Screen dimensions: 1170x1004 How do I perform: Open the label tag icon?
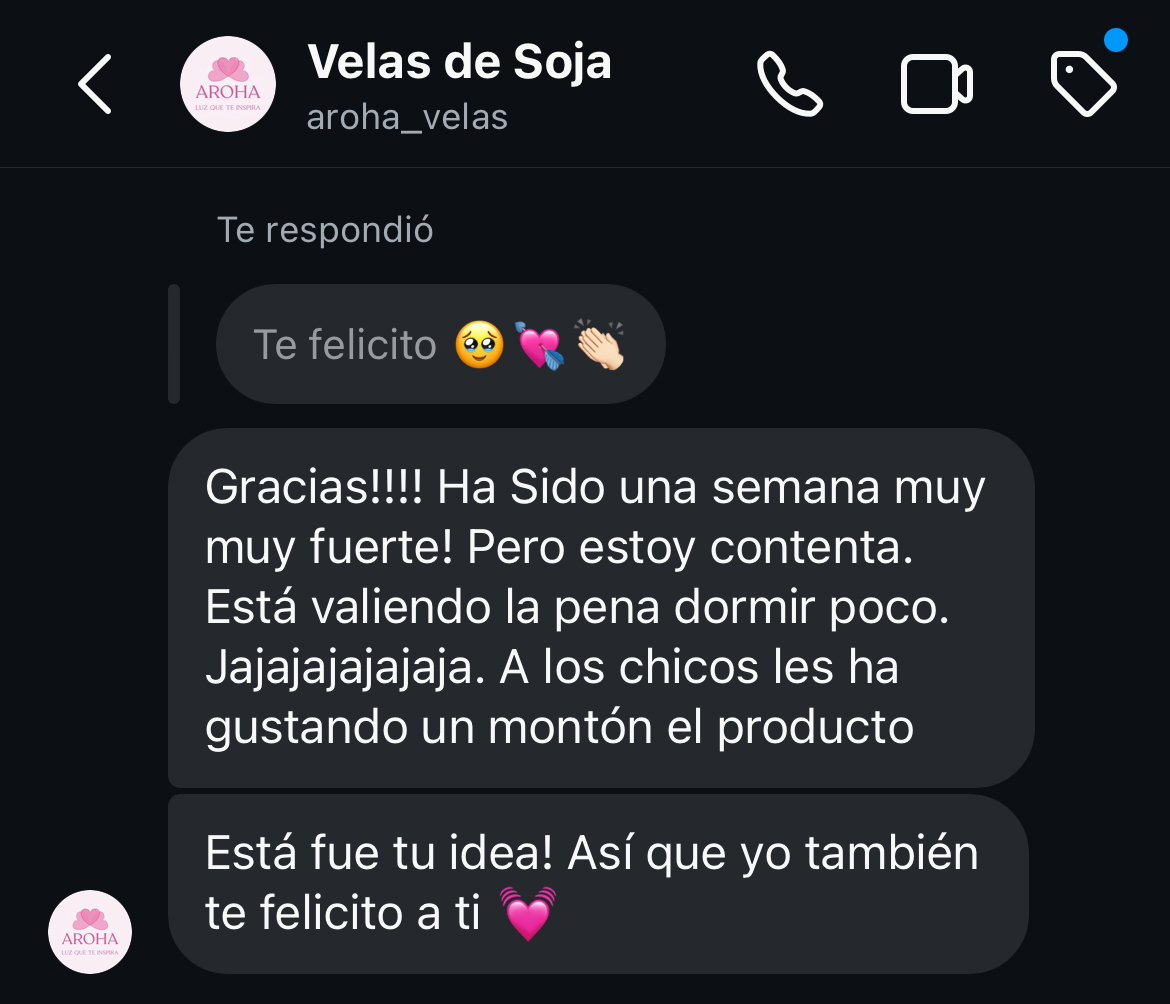click(x=1084, y=84)
